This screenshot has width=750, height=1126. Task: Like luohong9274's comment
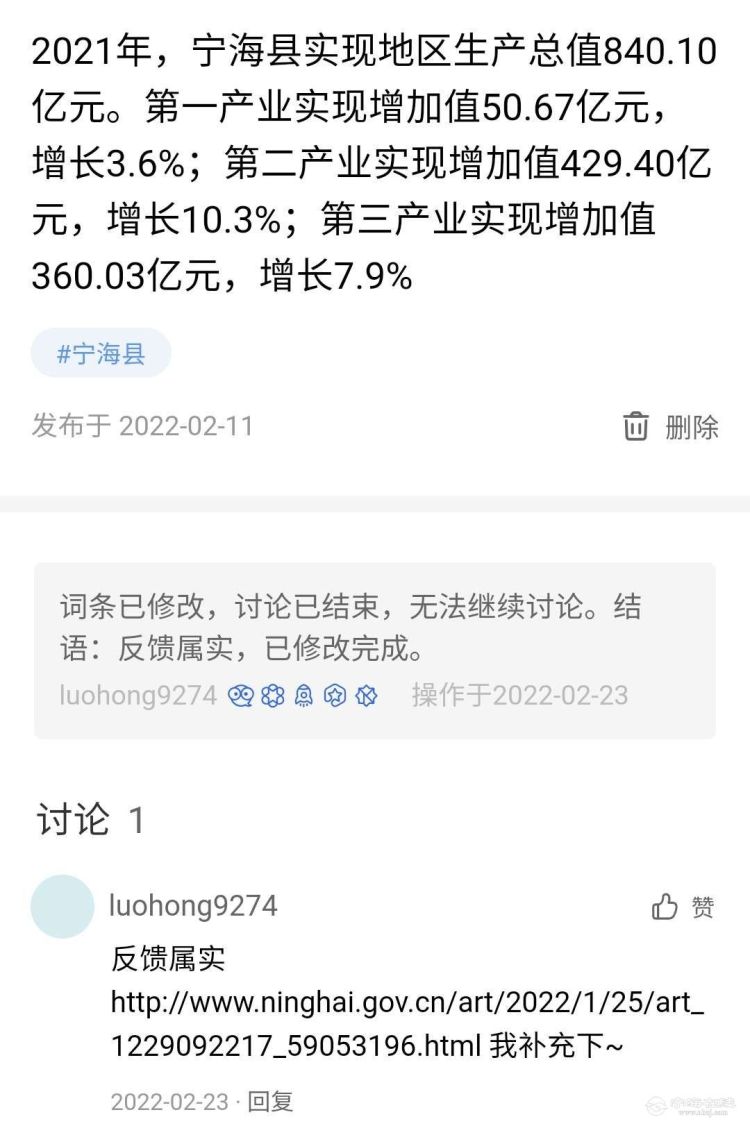pyautogui.click(x=683, y=907)
